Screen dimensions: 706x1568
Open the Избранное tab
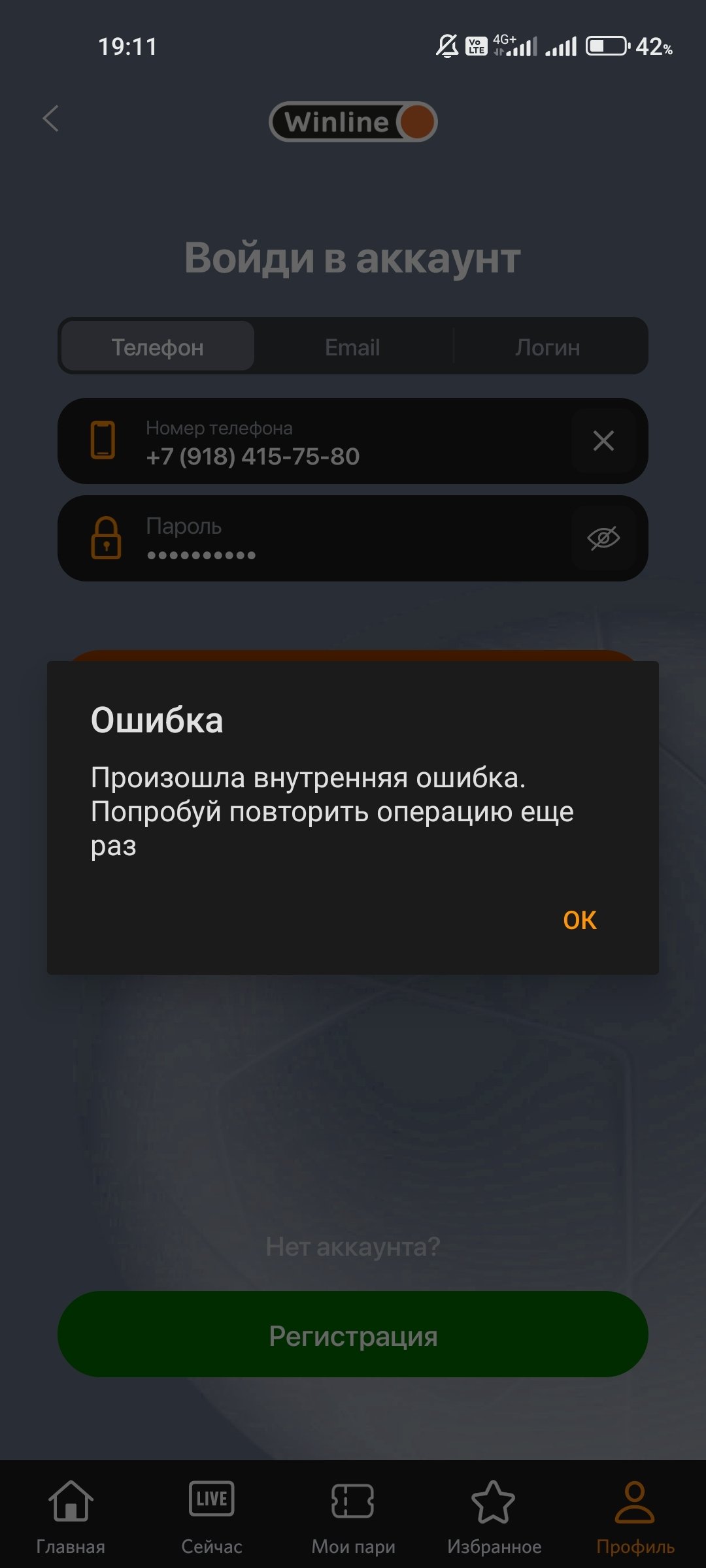494,1517
